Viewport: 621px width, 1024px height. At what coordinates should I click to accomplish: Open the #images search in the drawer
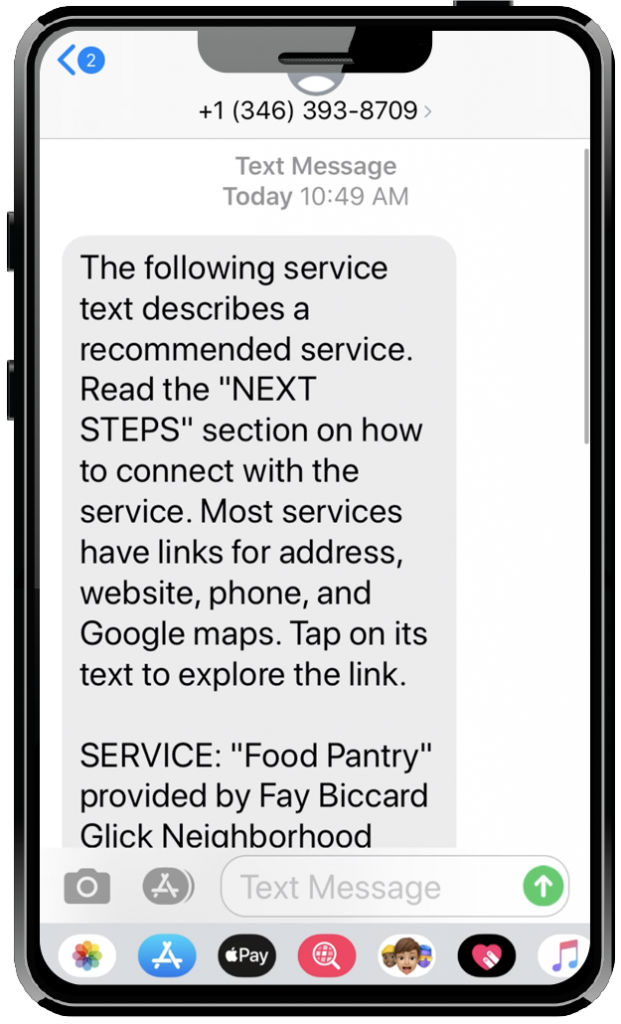tap(326, 955)
